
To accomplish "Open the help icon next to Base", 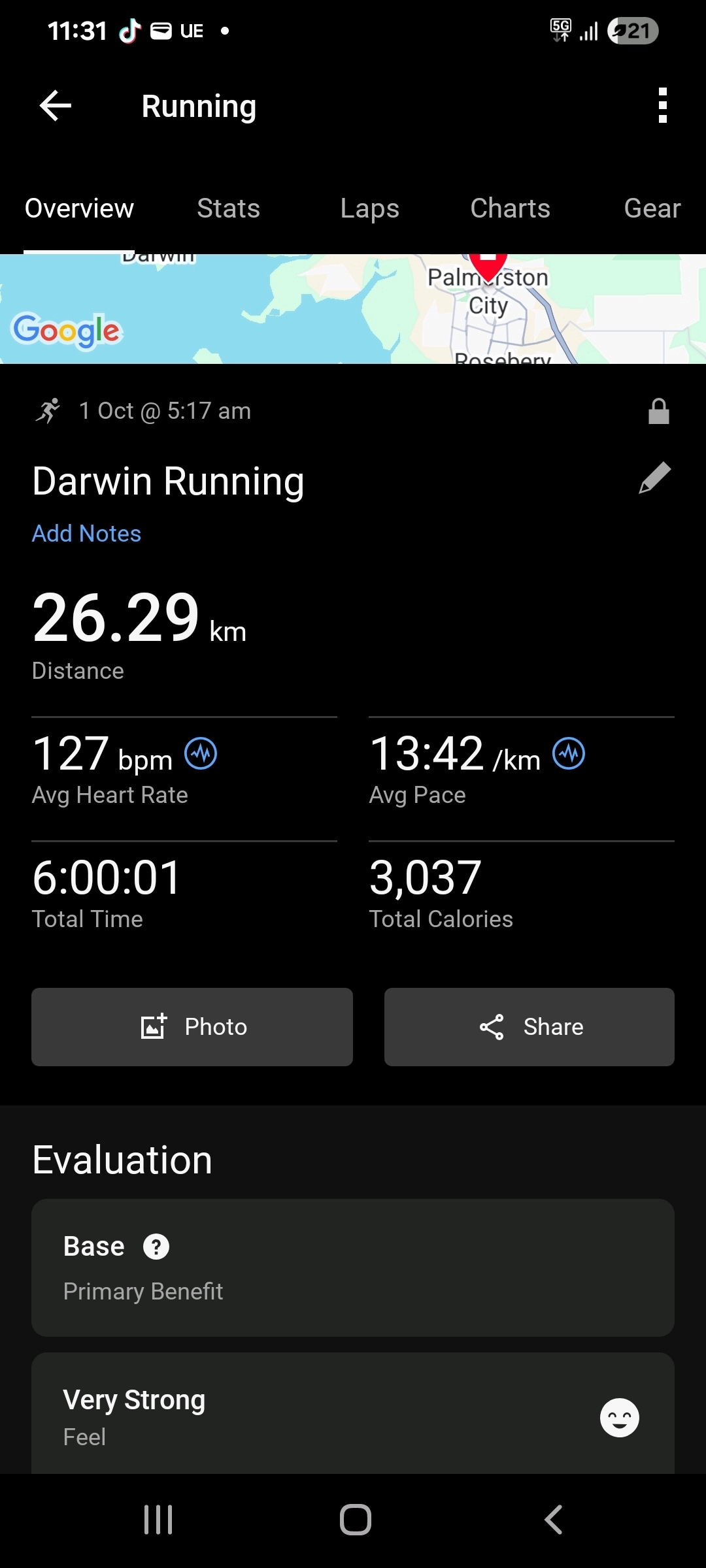I will pyautogui.click(x=156, y=1247).
